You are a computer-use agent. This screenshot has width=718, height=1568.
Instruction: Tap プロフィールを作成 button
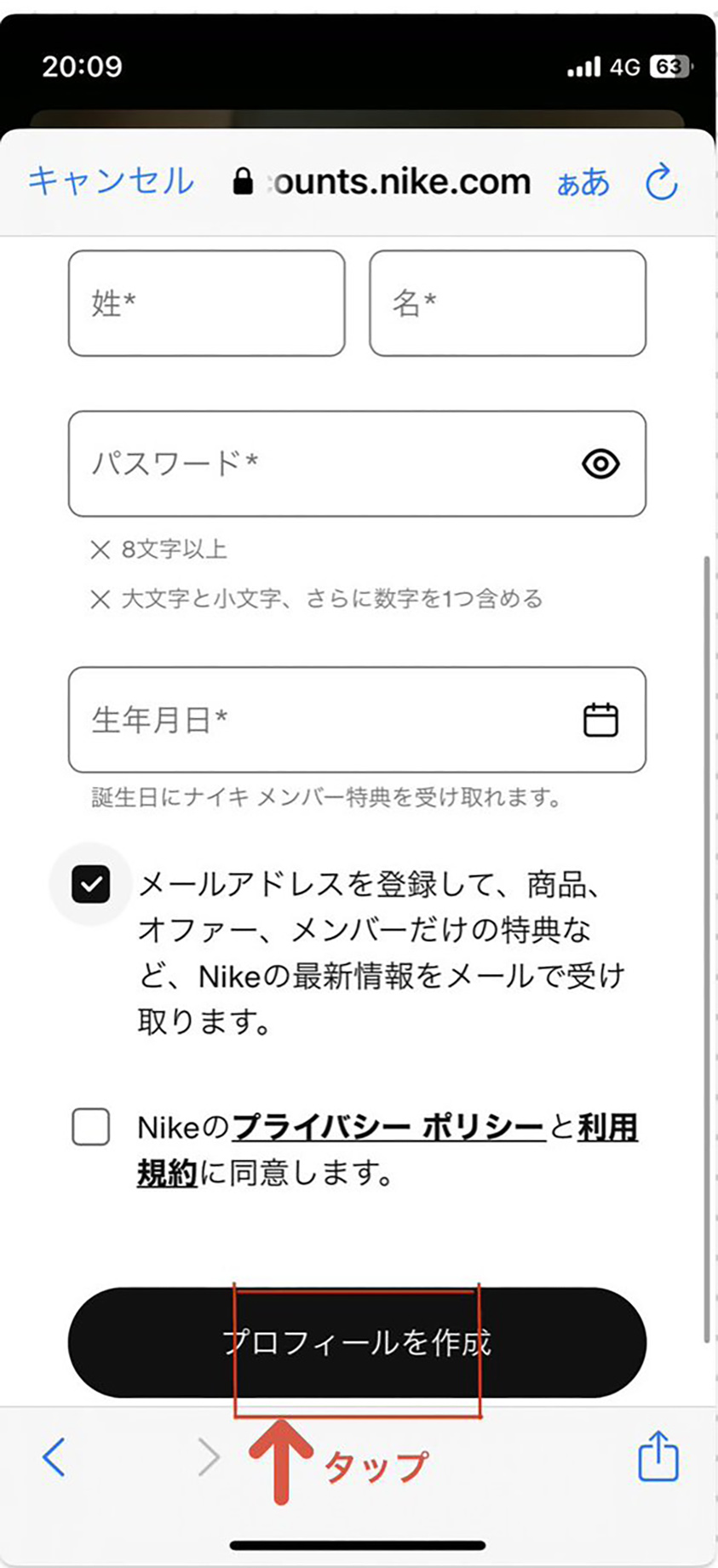[x=357, y=1342]
